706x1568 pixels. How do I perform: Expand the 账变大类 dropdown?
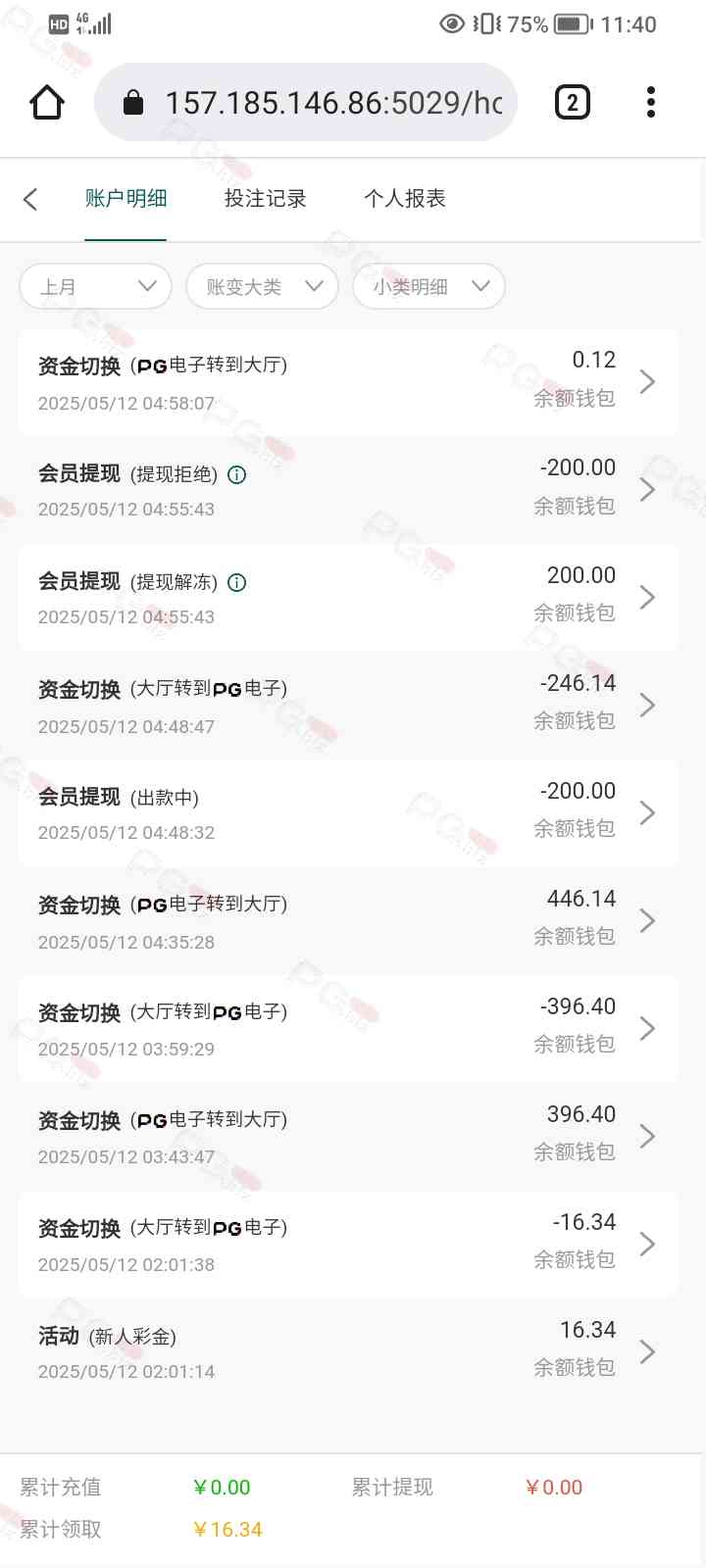[263, 286]
